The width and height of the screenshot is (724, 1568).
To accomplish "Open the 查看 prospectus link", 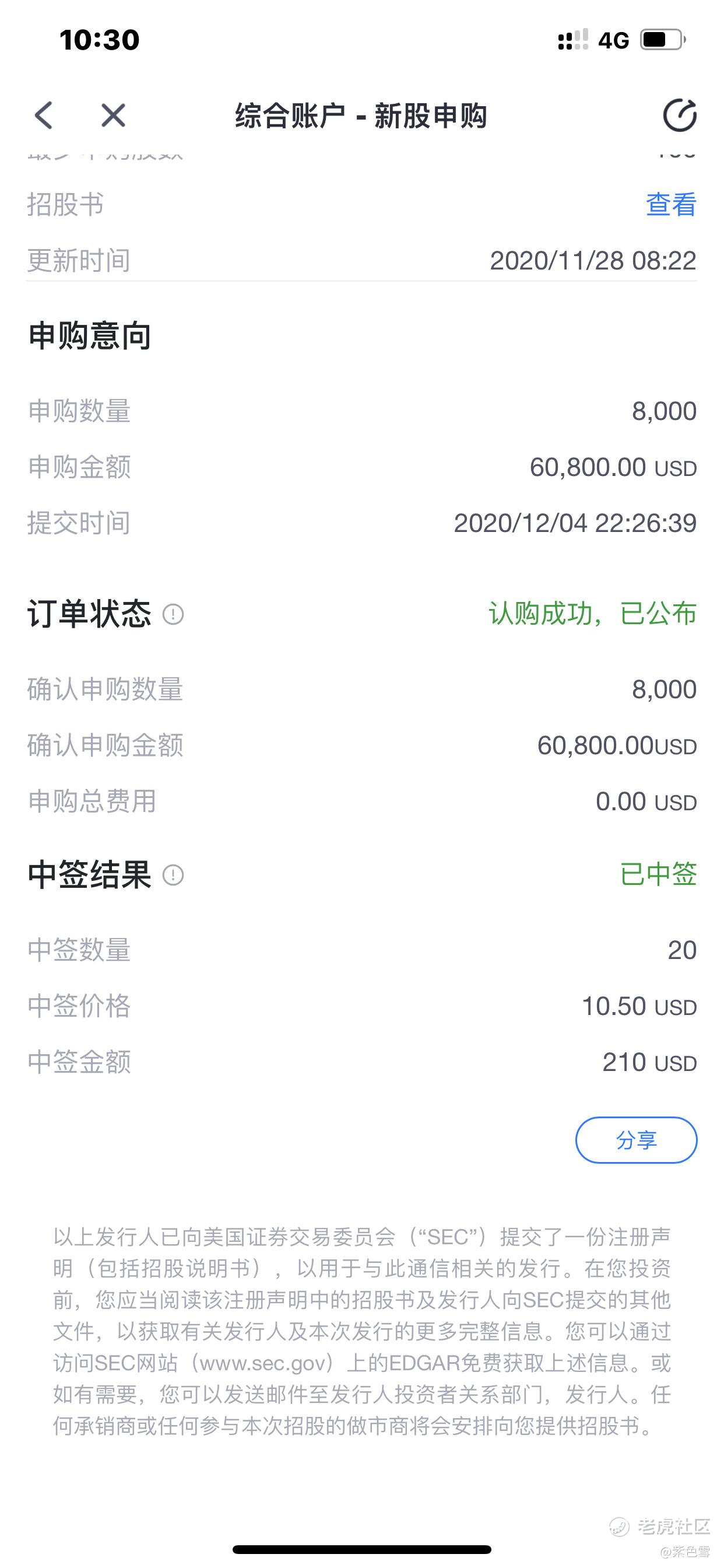I will 671,205.
